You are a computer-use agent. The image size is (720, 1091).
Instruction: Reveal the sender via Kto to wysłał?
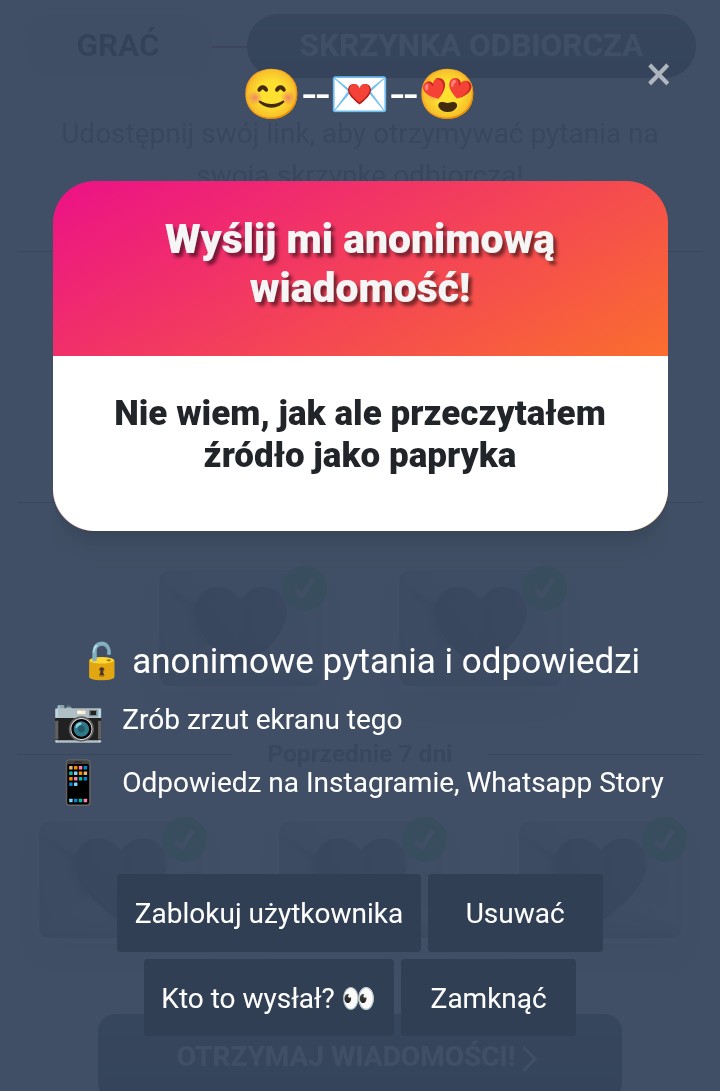tap(268, 998)
